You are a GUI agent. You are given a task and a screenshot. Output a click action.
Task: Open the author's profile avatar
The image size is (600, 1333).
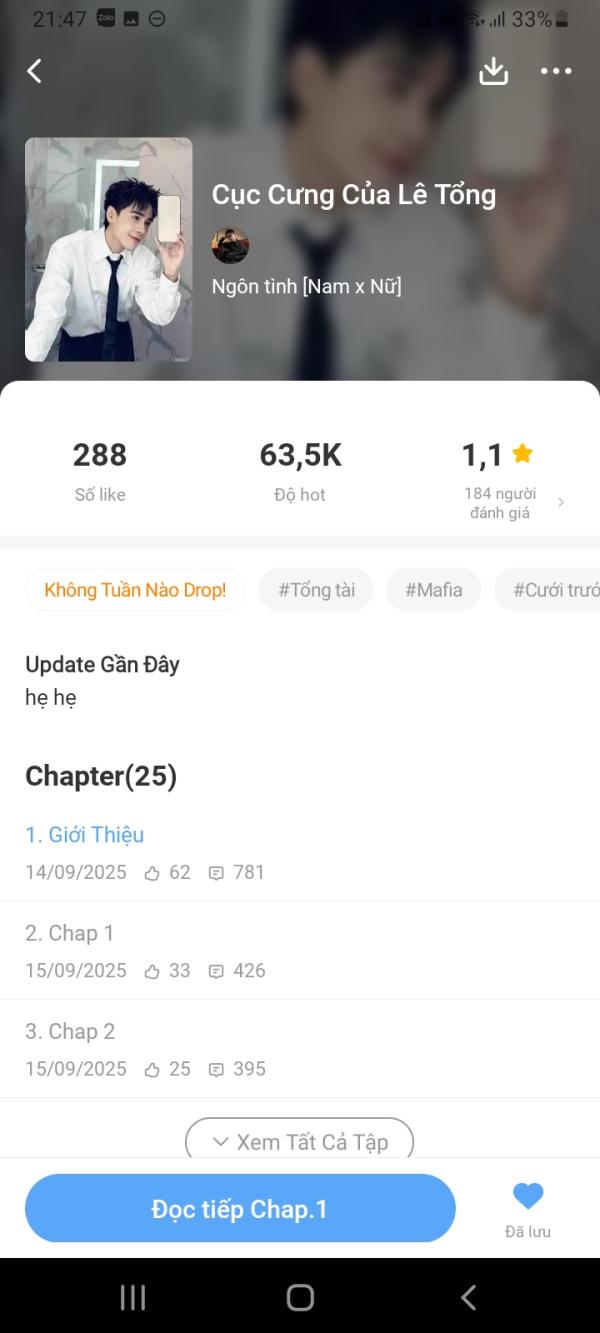230,246
